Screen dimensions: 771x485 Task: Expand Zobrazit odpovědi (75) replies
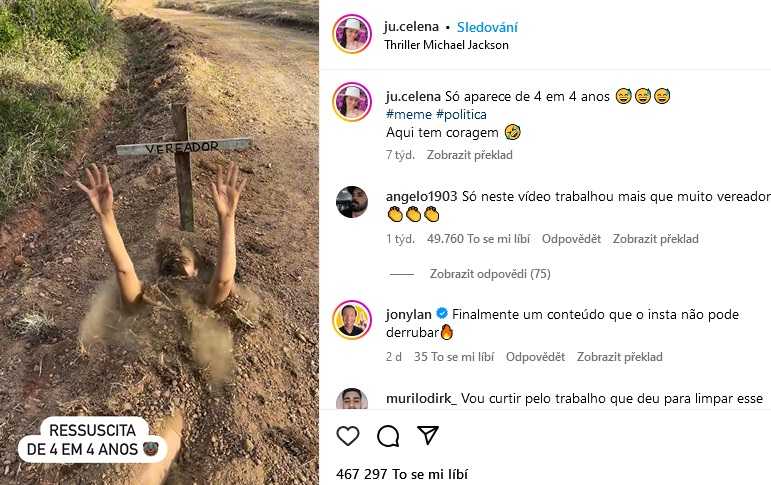click(490, 274)
